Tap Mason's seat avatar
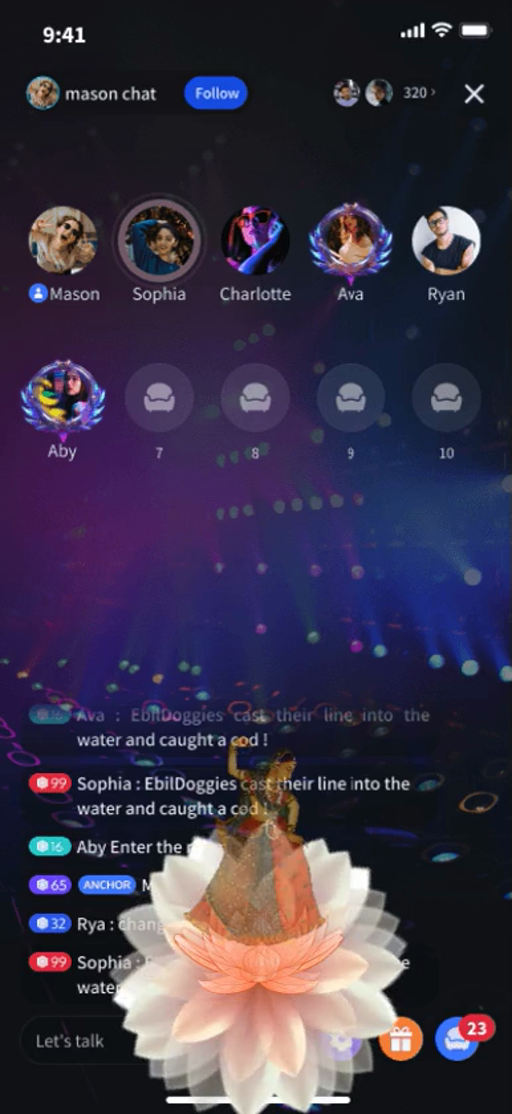 tap(63, 240)
